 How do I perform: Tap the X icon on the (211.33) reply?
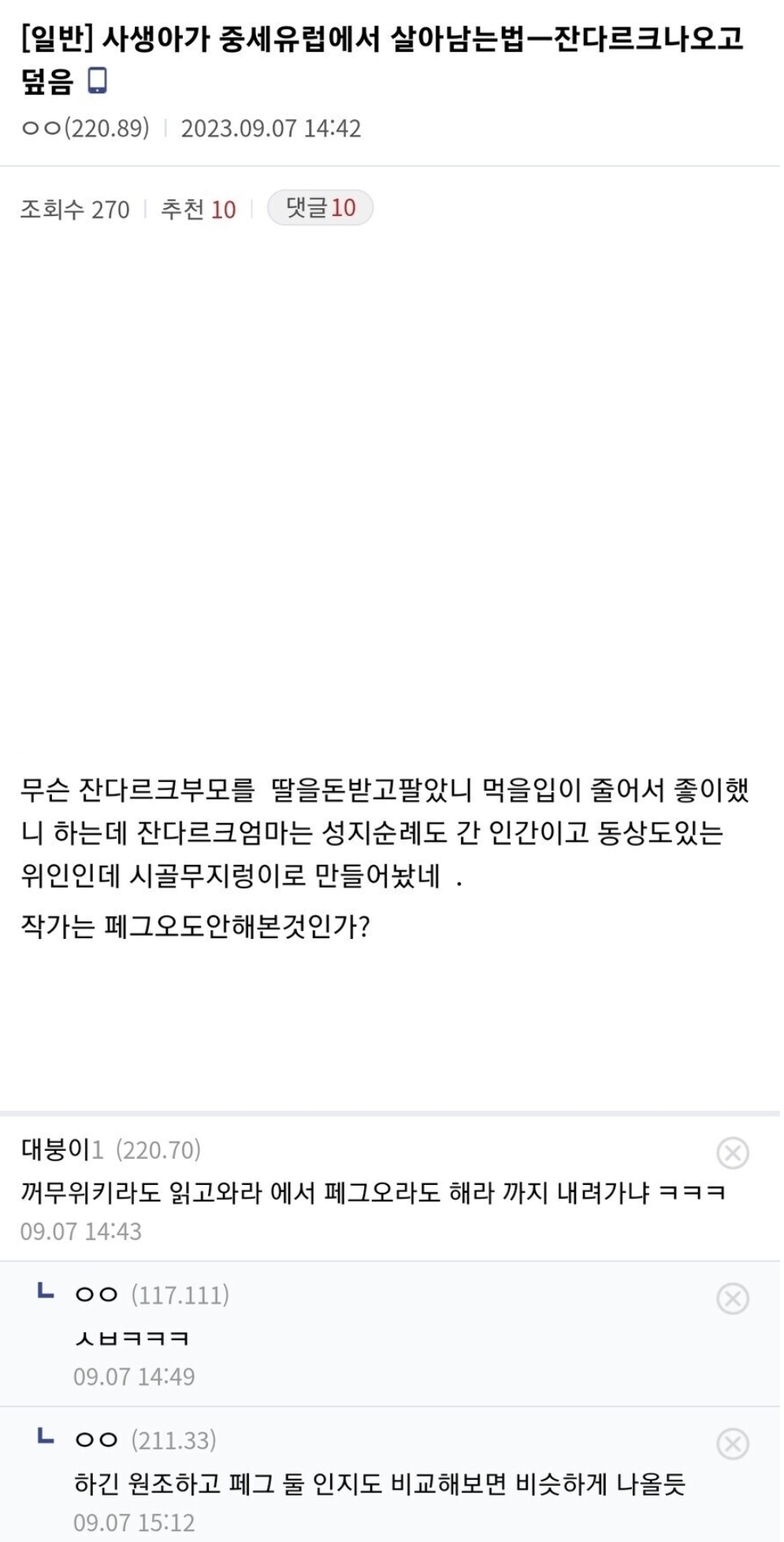click(732, 1443)
